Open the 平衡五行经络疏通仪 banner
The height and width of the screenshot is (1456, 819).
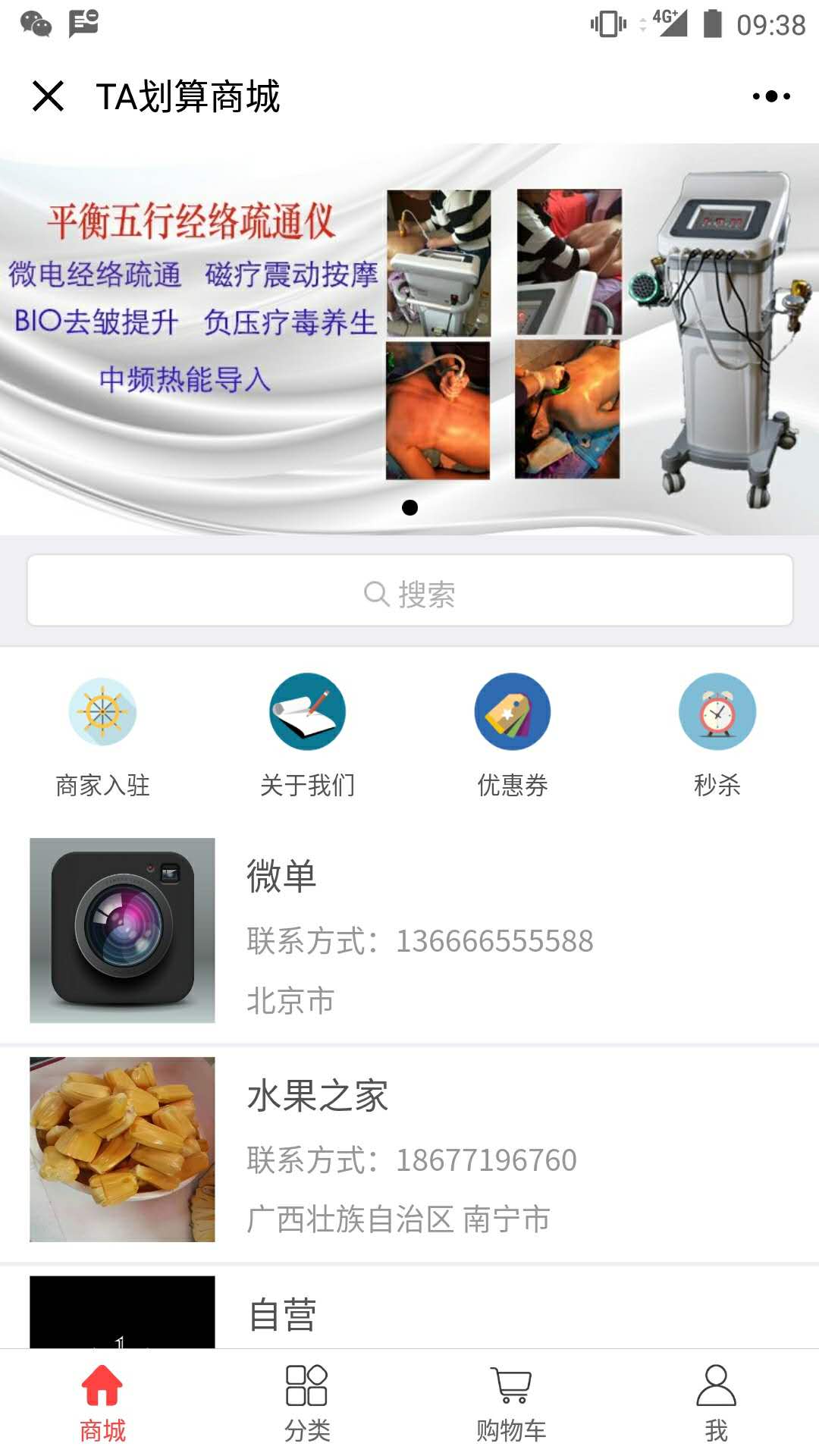click(x=409, y=337)
